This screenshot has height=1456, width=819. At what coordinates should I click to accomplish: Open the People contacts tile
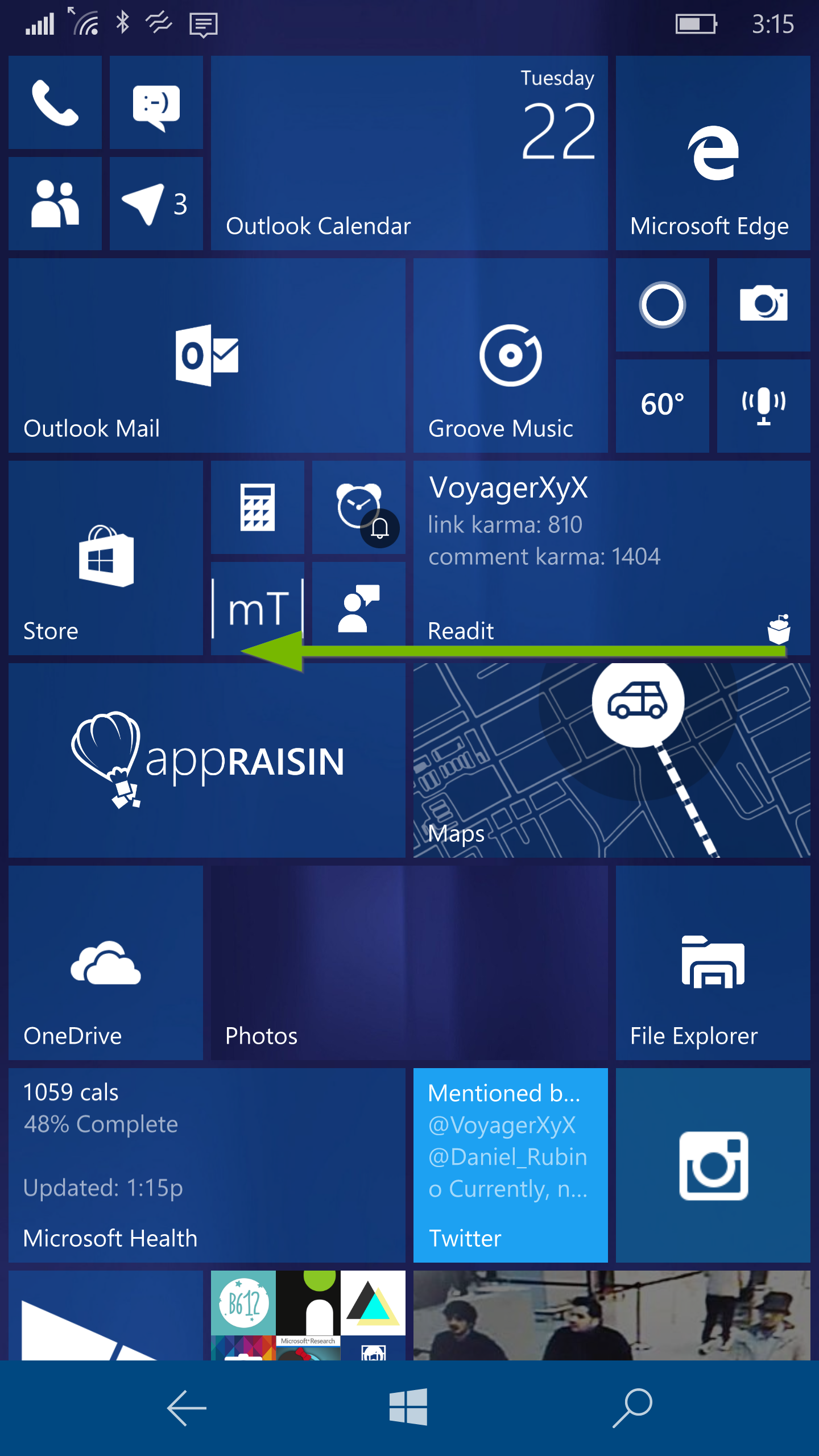point(55,204)
